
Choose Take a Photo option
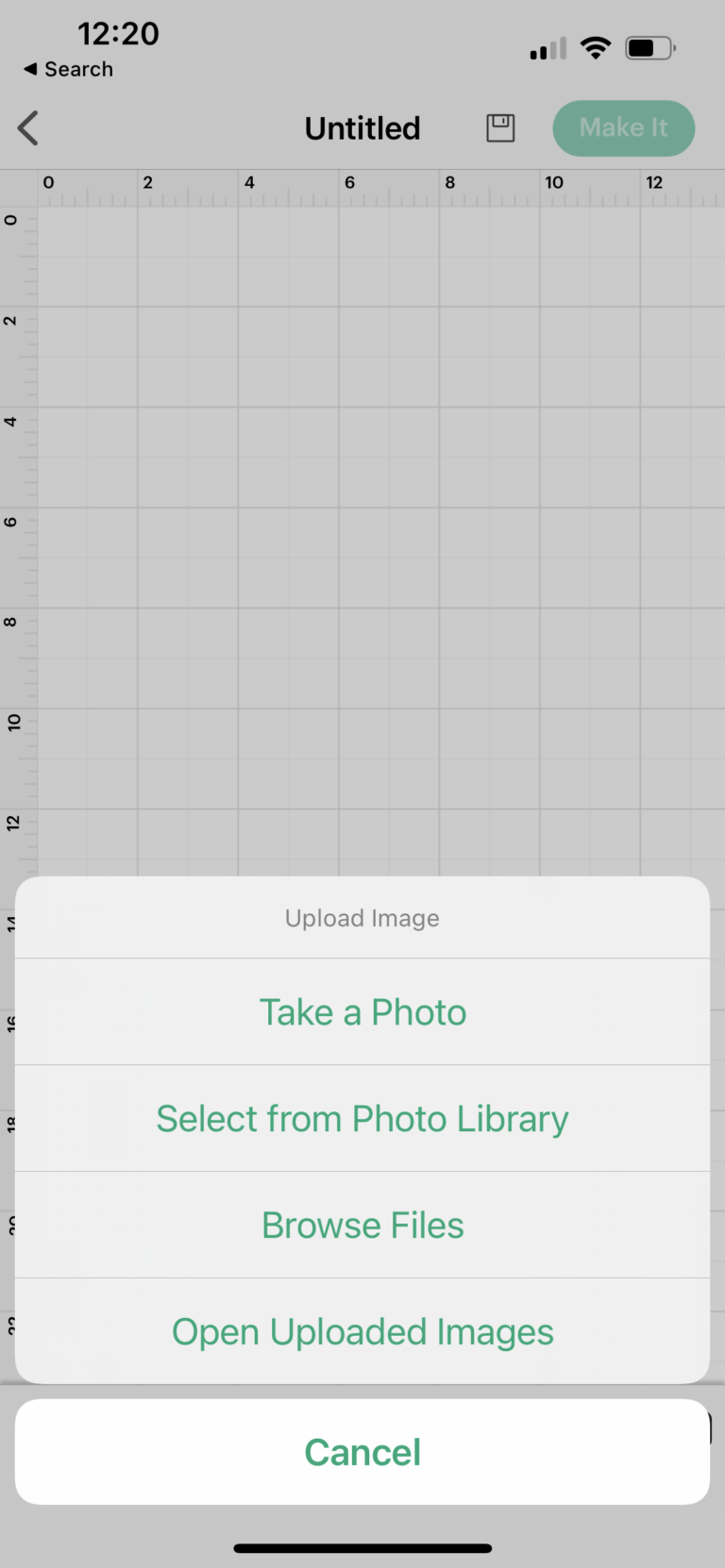pos(362,1012)
